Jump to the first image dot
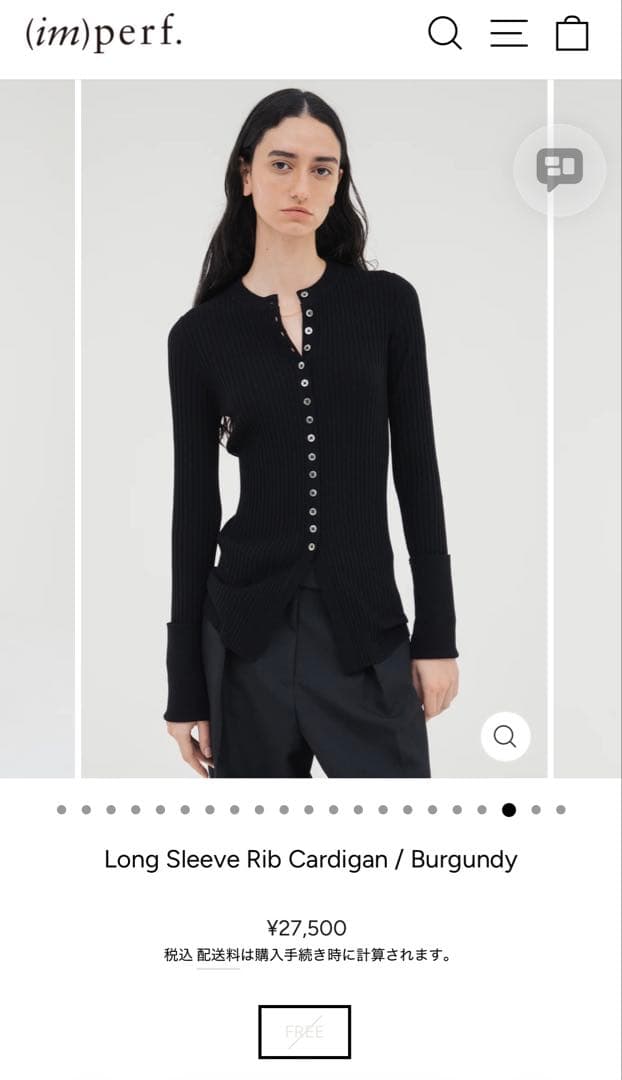The height and width of the screenshot is (1080, 622). (62, 810)
